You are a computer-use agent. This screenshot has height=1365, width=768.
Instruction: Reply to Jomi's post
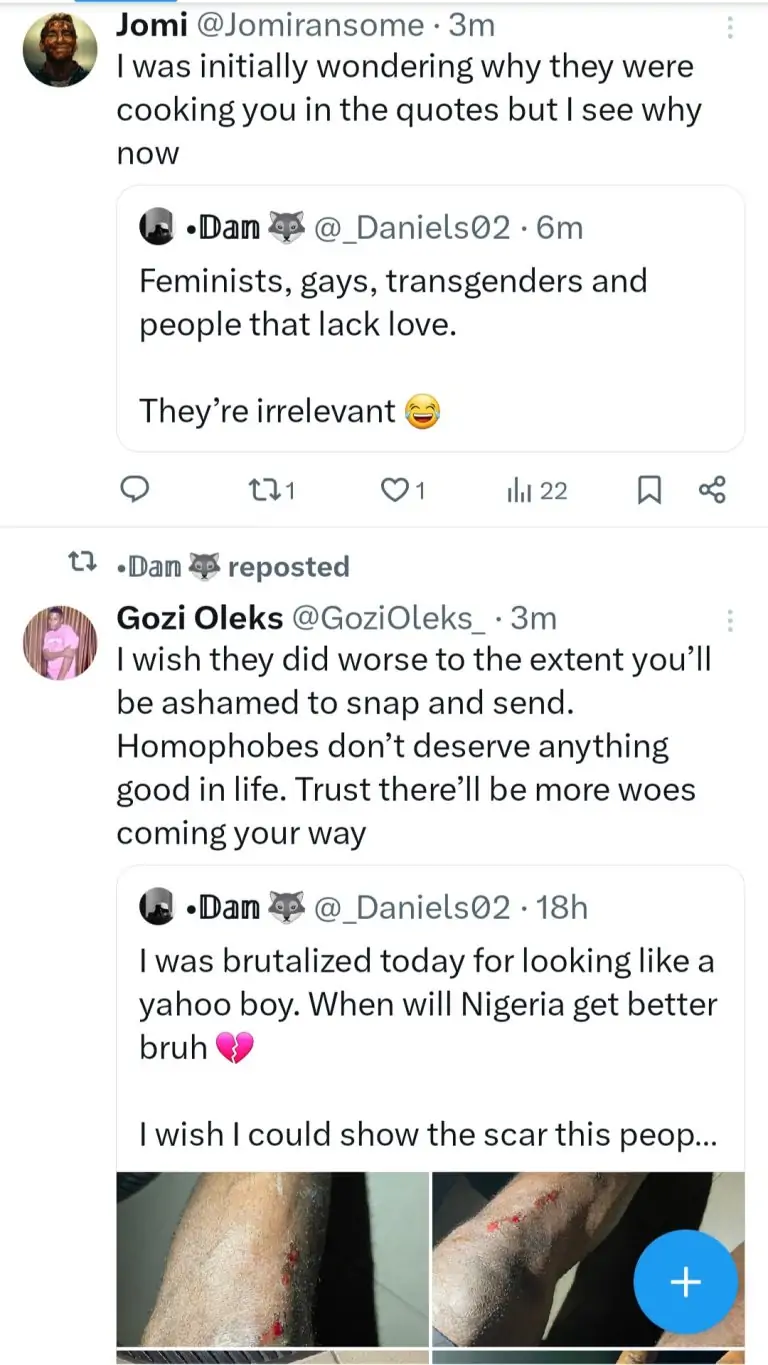coord(134,489)
